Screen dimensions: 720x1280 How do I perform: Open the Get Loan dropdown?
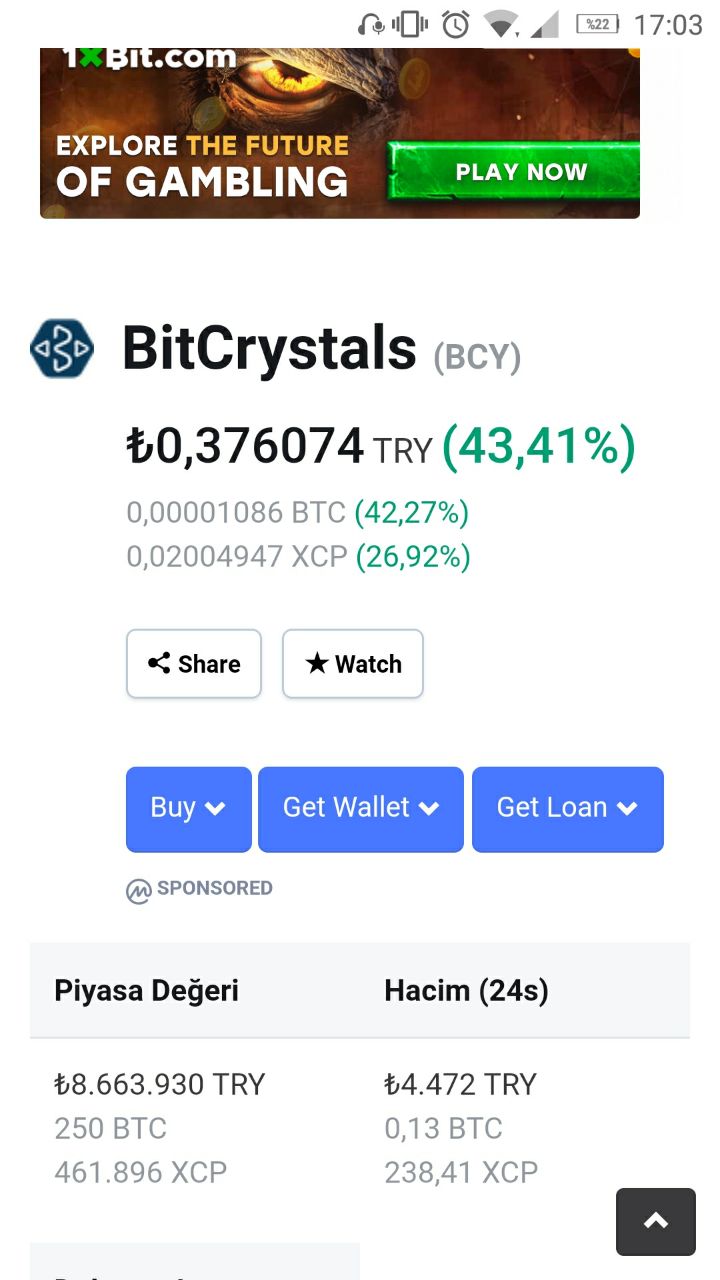[x=568, y=809]
